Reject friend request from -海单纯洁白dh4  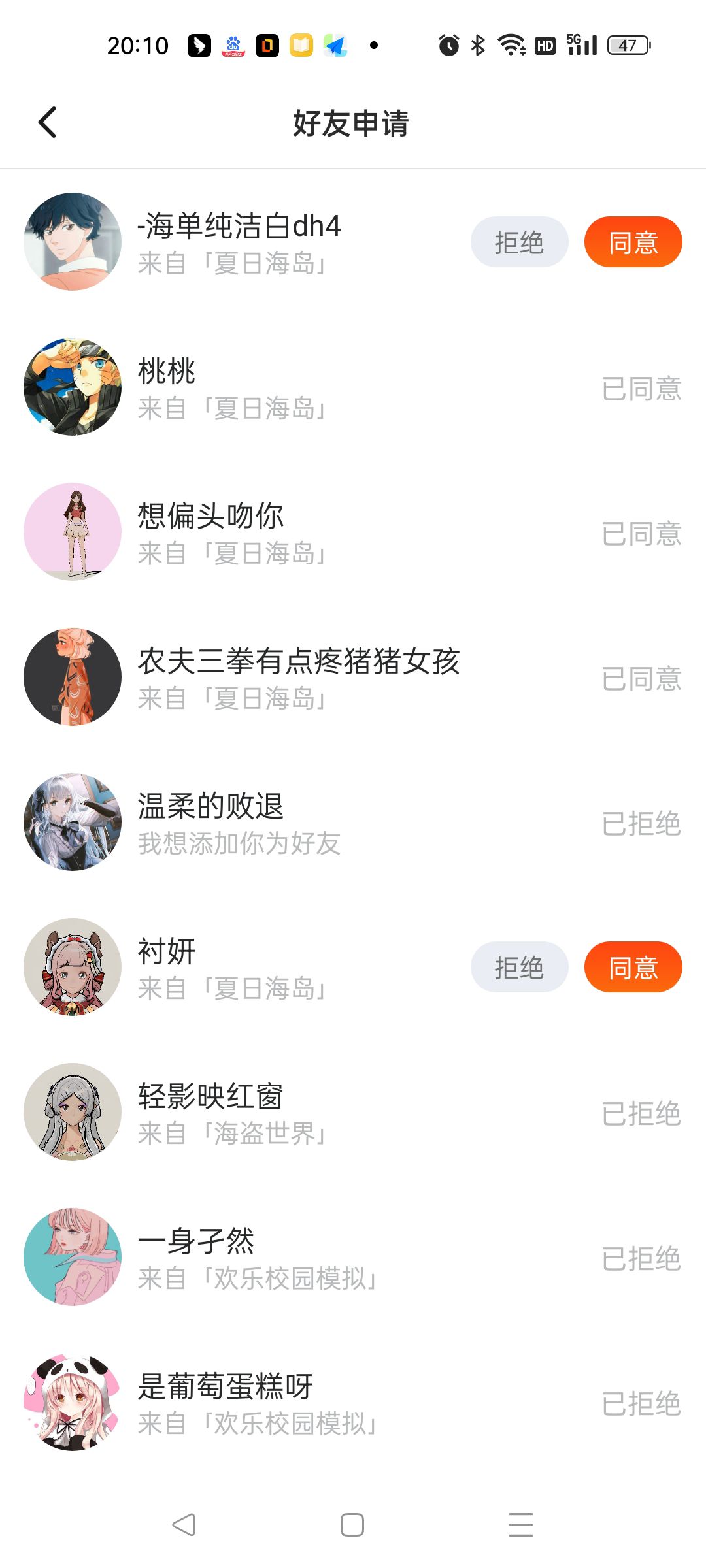click(519, 242)
